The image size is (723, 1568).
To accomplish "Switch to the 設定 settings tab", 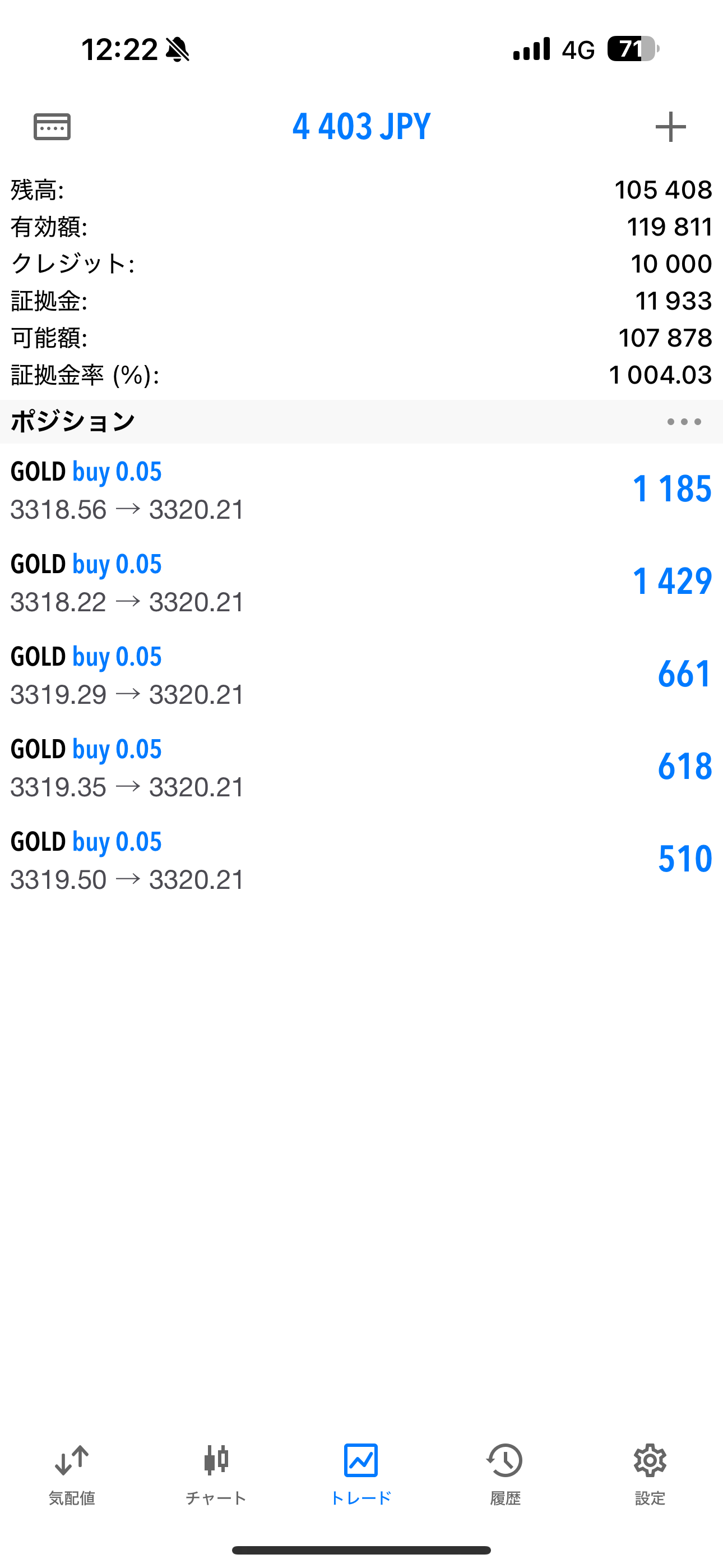I will 650,1474.
